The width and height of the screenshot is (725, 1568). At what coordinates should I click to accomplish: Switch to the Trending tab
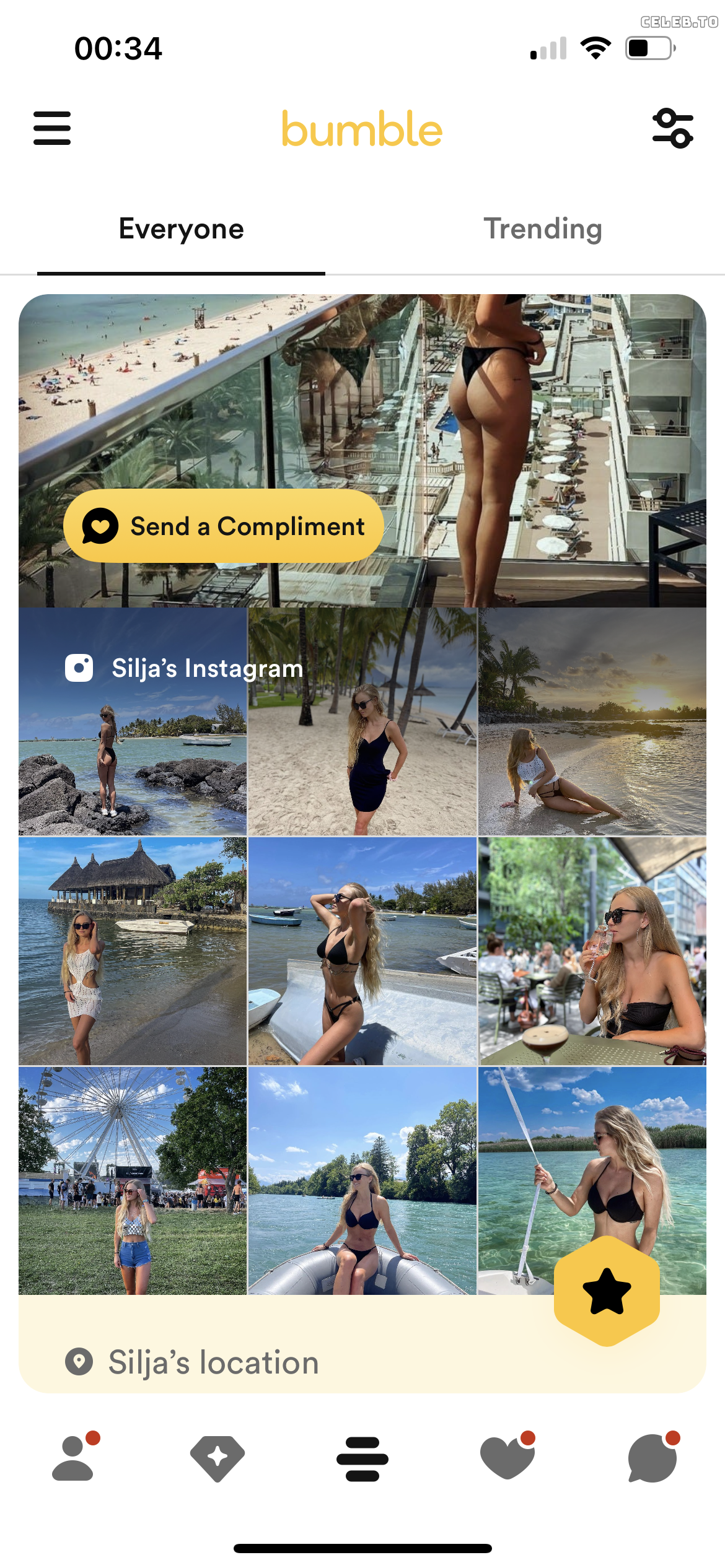[543, 229]
